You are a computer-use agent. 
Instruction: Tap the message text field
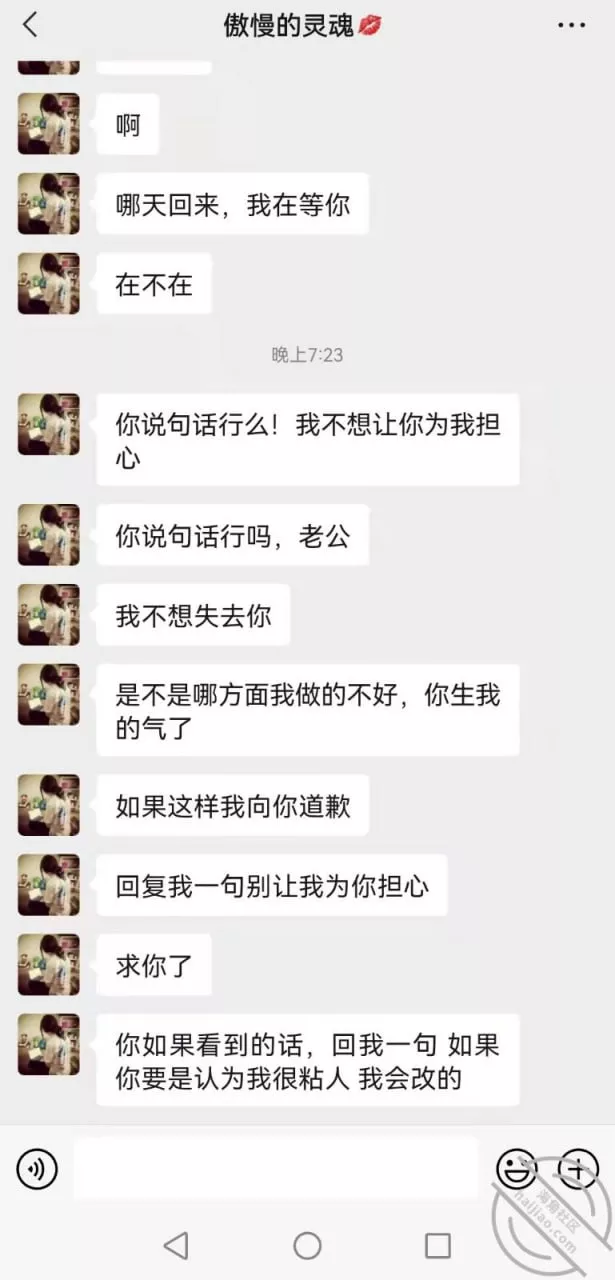276,1168
